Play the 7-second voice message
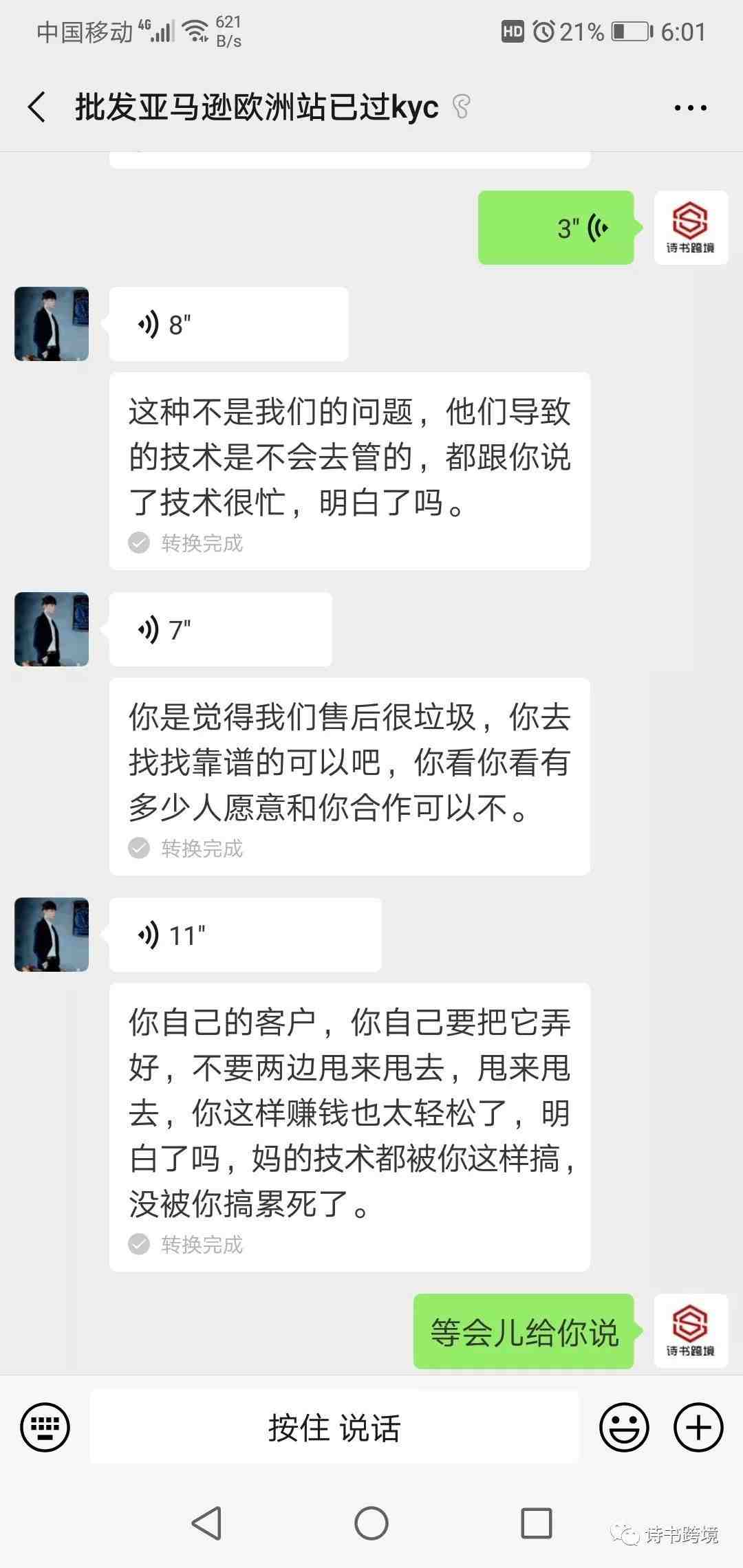Image resolution: width=743 pixels, height=1568 pixels. point(220,629)
